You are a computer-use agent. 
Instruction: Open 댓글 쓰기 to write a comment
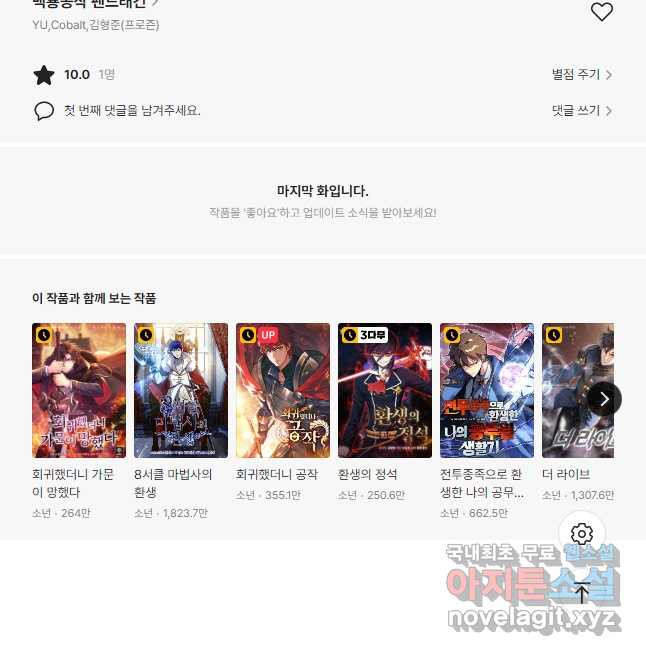[581, 111]
